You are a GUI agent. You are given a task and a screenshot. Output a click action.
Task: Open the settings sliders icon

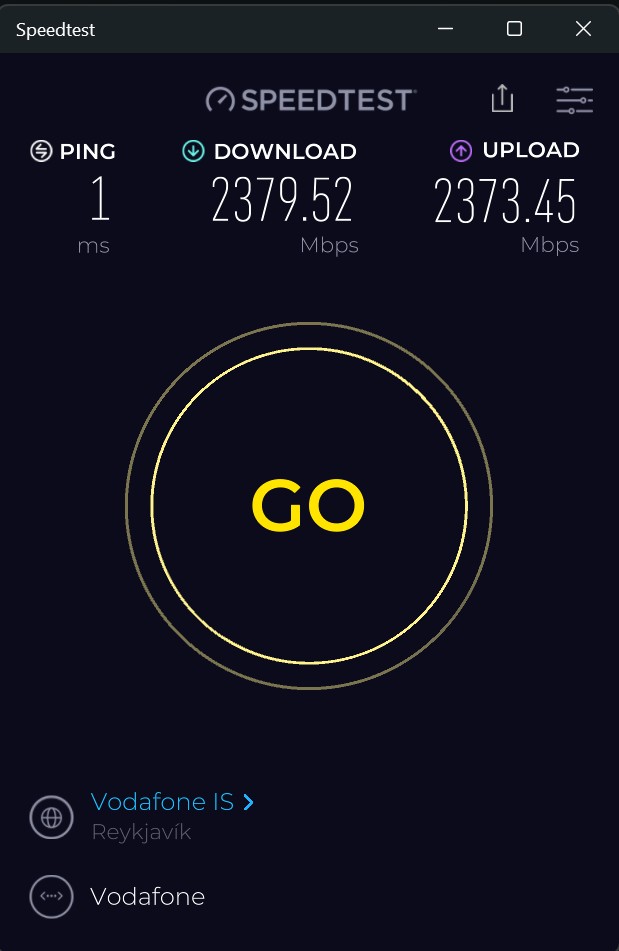point(574,99)
